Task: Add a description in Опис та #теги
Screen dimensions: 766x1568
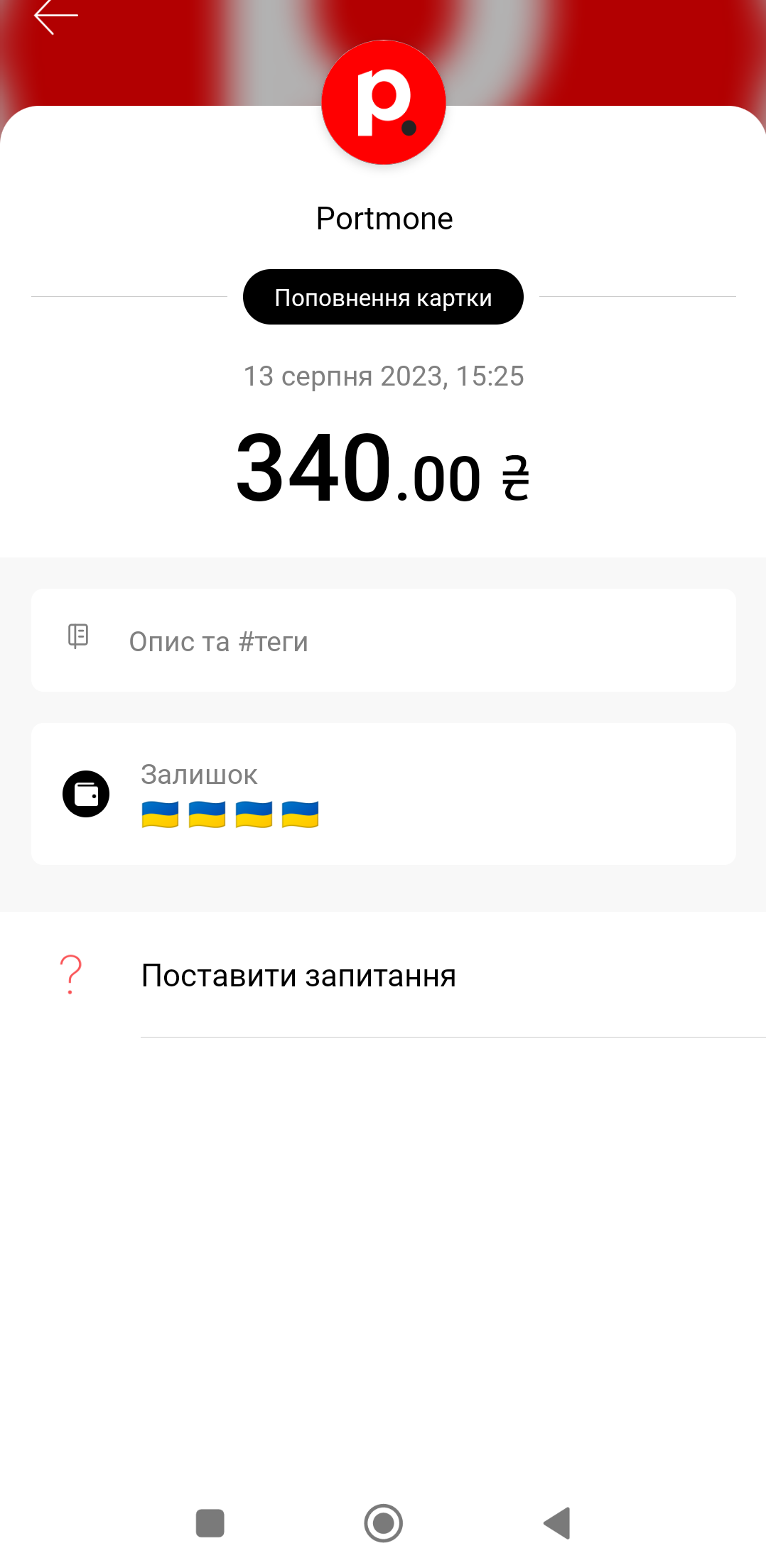Action: [383, 641]
